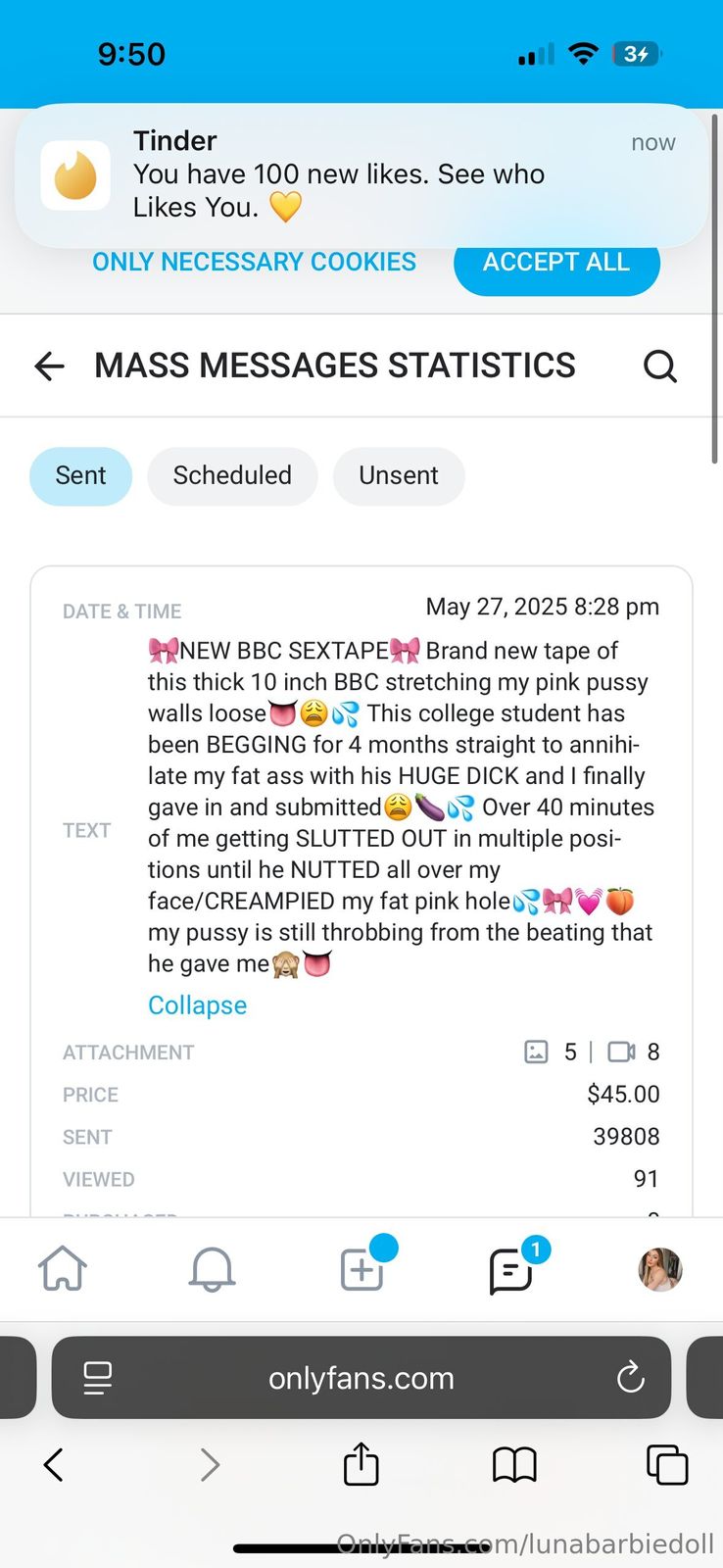Choose only necessary cookies
Screen dimensions: 723x1568
click(254, 263)
